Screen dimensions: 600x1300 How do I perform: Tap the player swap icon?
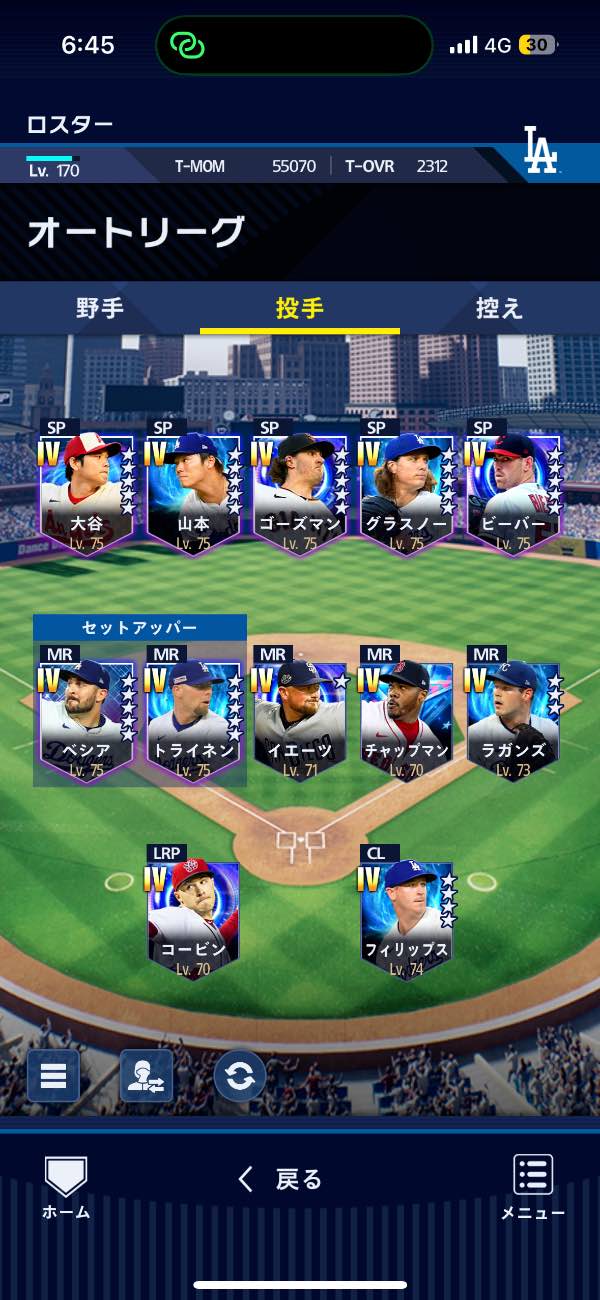(x=146, y=1076)
